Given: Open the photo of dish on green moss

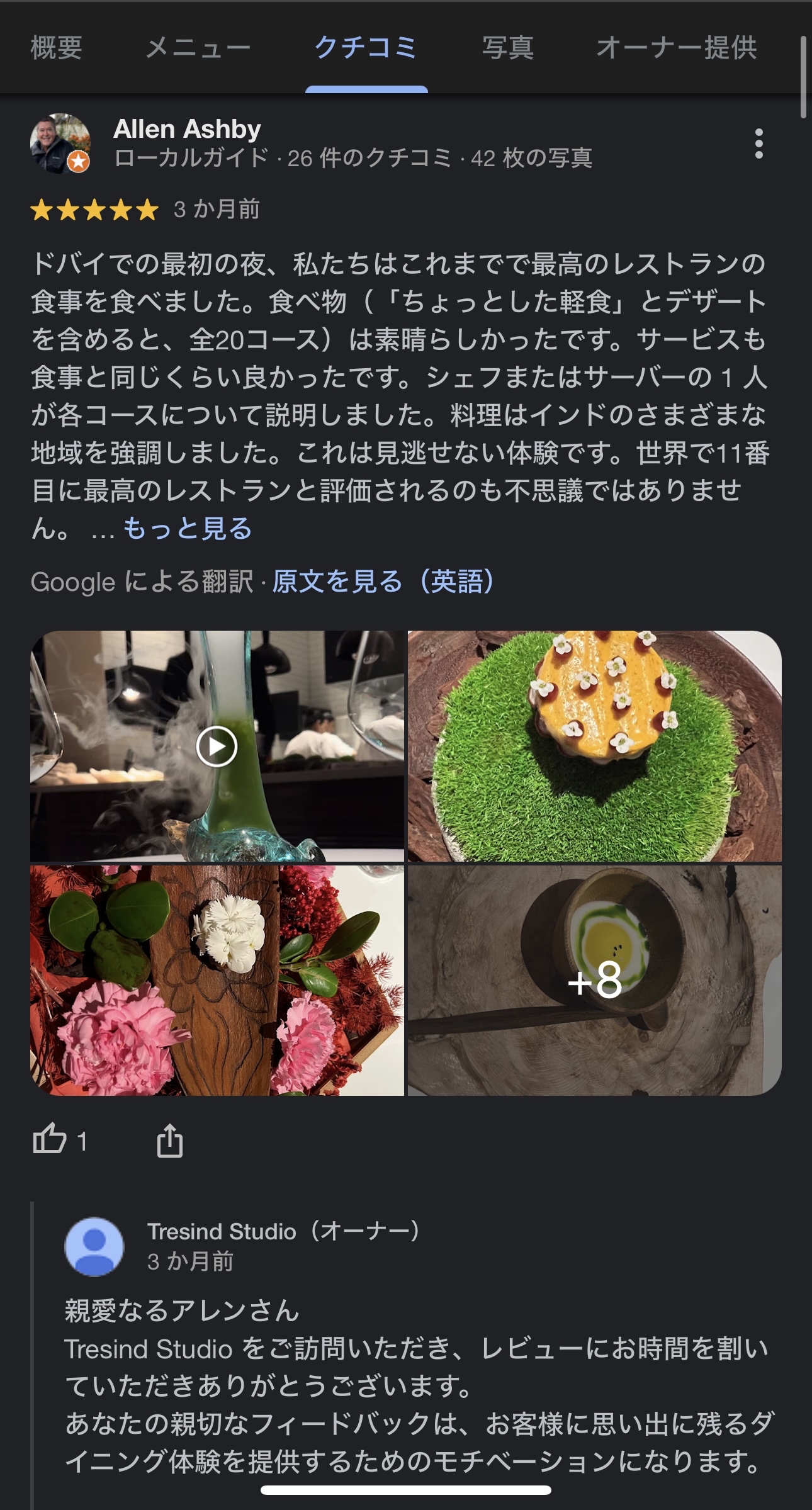Looking at the screenshot, I should [594, 747].
